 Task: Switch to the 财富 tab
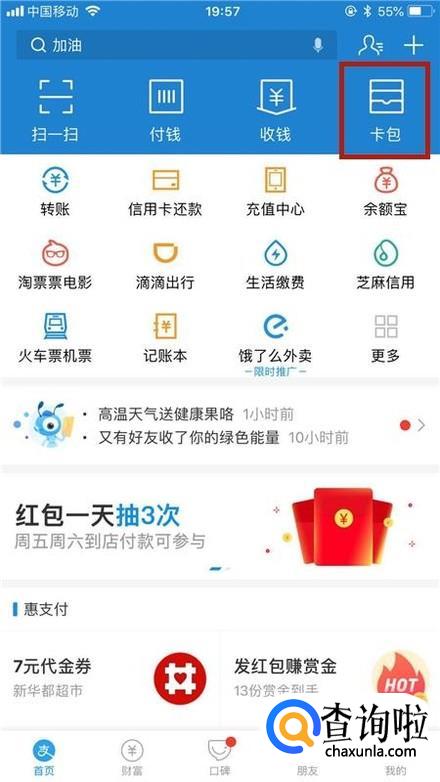coord(132,758)
